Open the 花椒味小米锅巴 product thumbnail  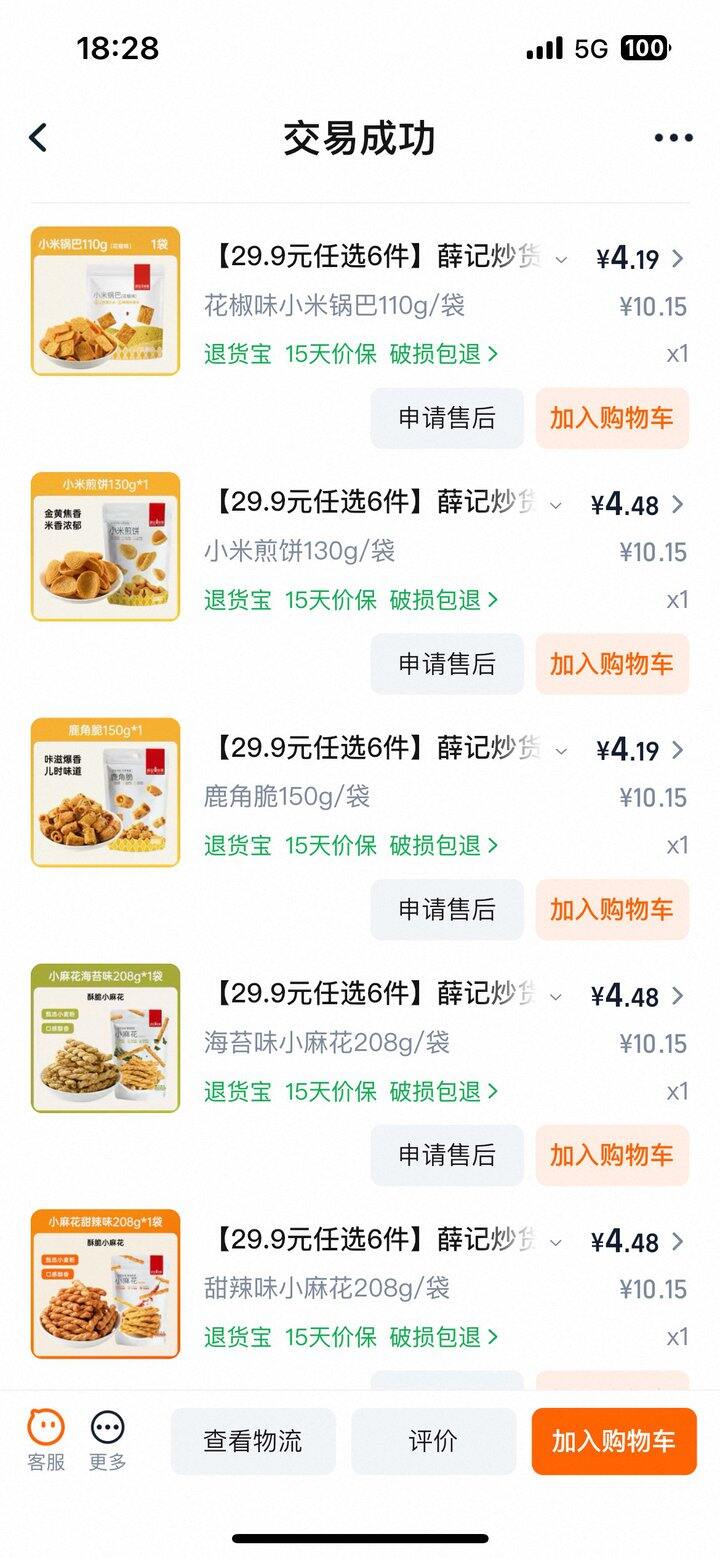click(x=106, y=301)
